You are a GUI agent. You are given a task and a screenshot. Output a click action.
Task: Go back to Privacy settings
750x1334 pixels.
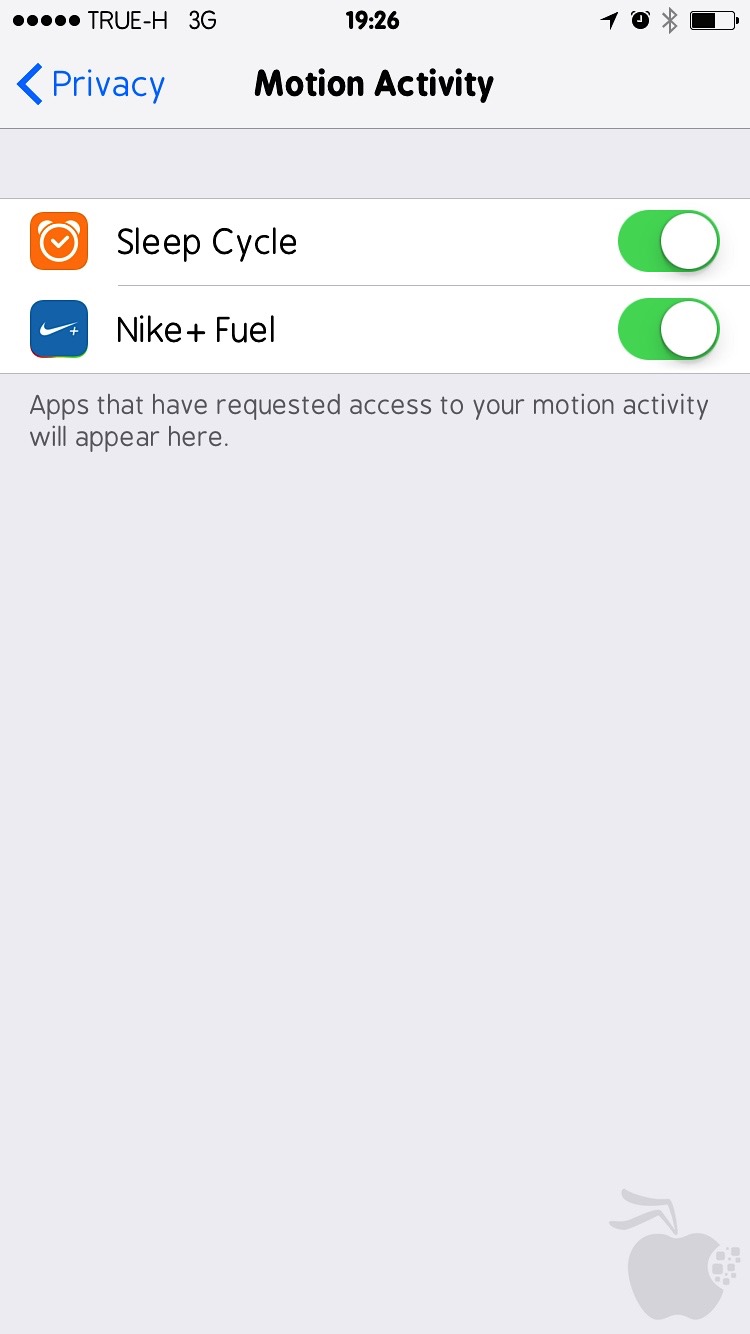(91, 85)
